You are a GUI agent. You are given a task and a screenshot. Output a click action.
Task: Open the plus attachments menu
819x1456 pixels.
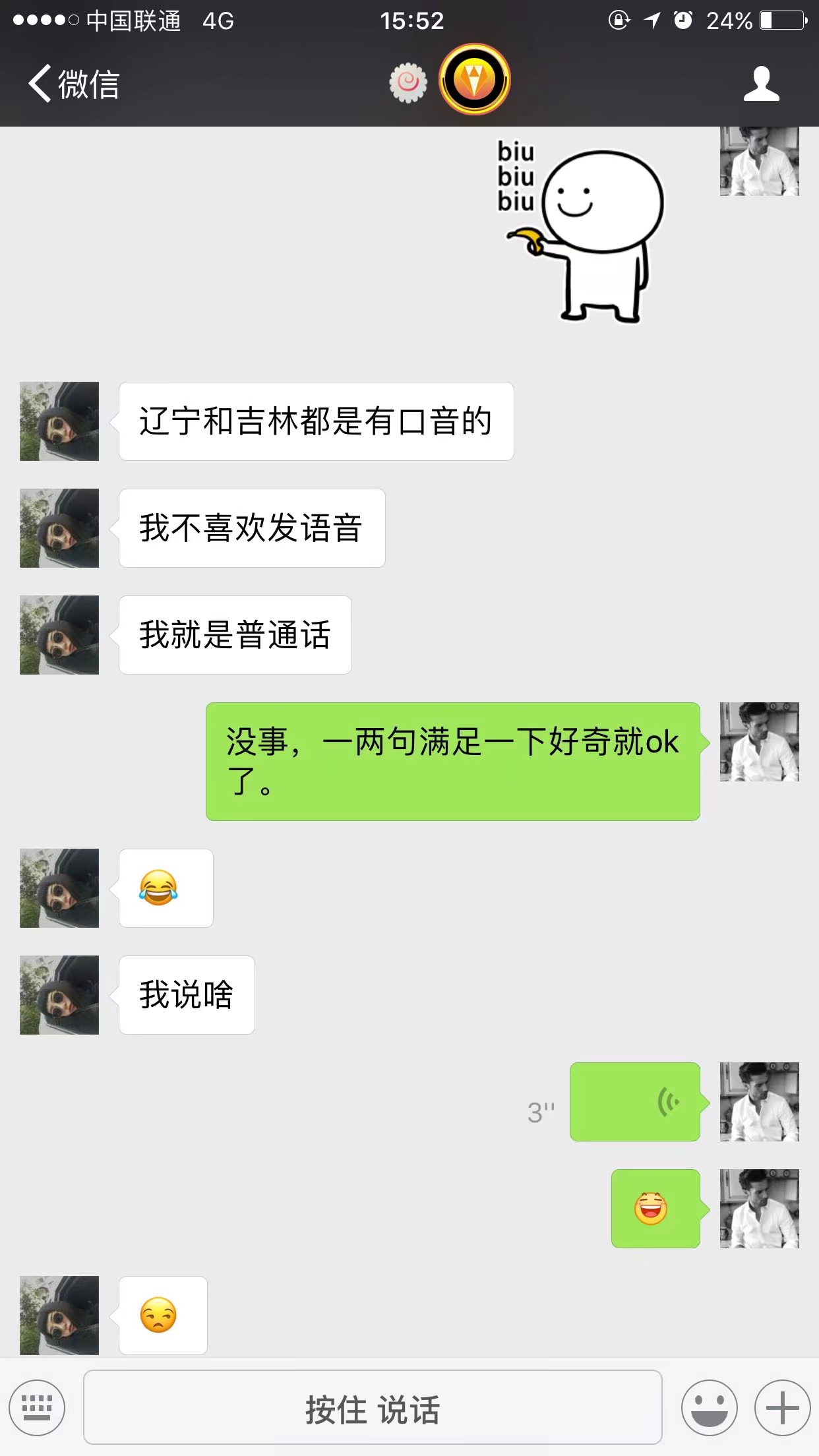[x=782, y=1408]
